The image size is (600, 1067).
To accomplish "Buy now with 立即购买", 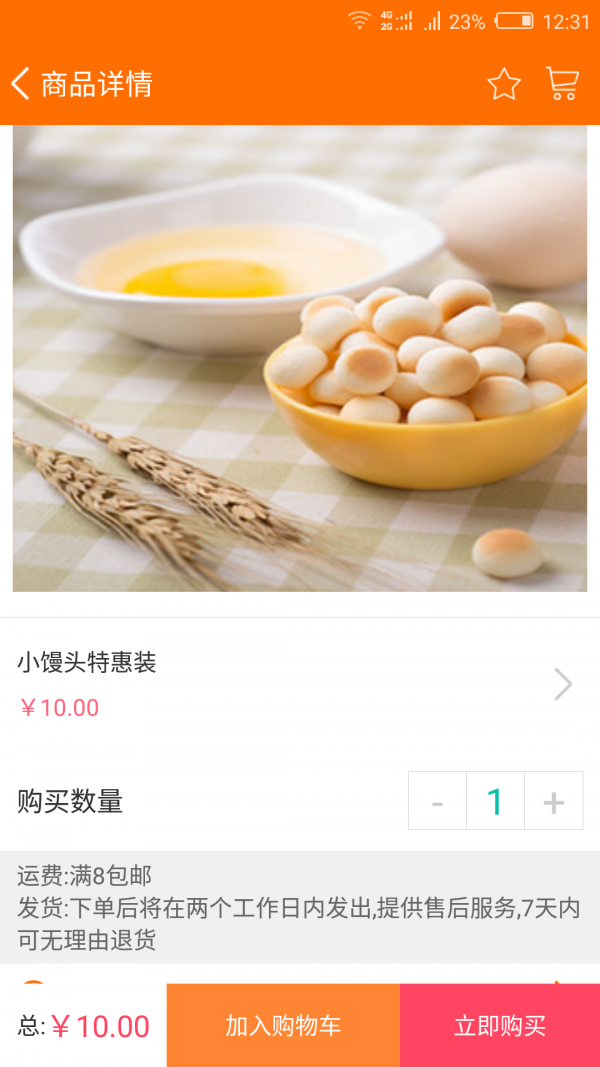I will coord(500,1025).
